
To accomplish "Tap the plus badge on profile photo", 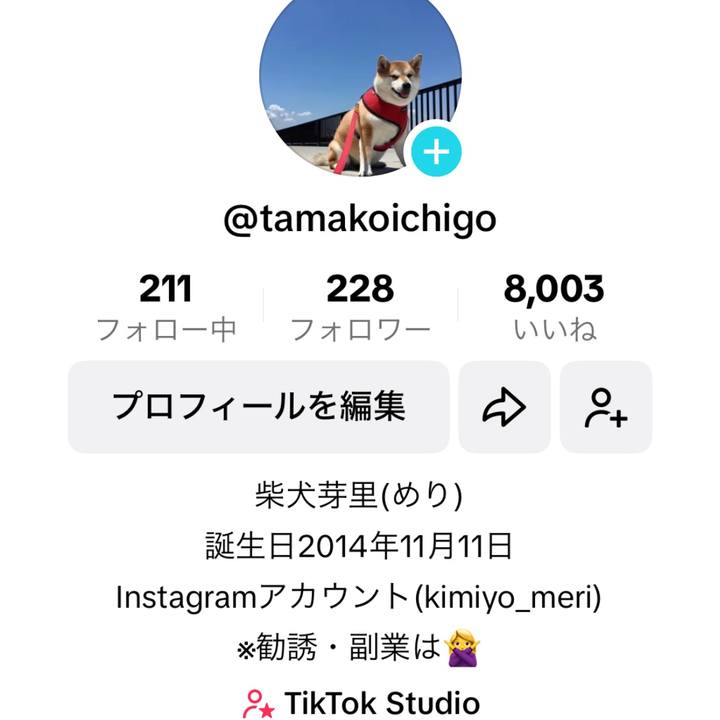I will click(437, 152).
